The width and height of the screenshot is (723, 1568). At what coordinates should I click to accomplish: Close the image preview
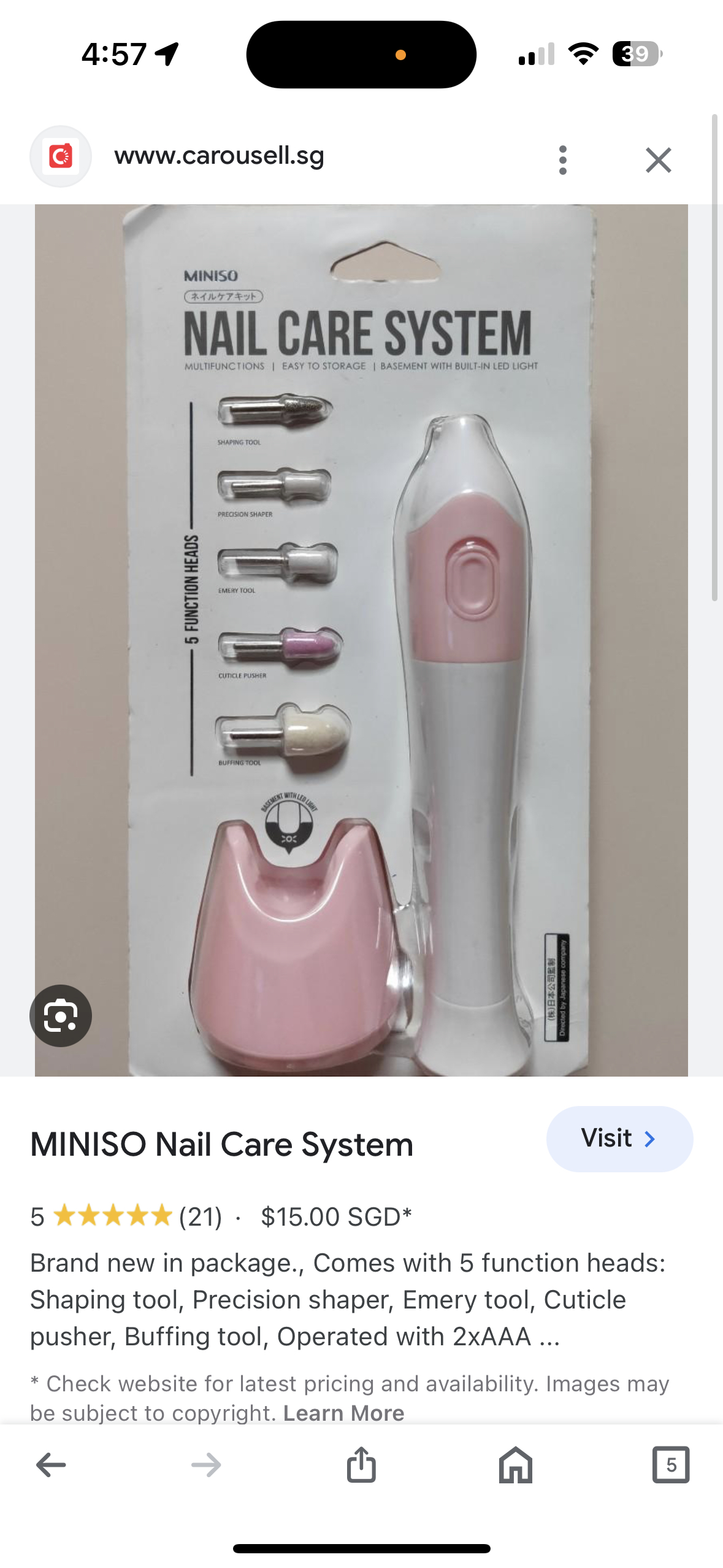pos(658,160)
